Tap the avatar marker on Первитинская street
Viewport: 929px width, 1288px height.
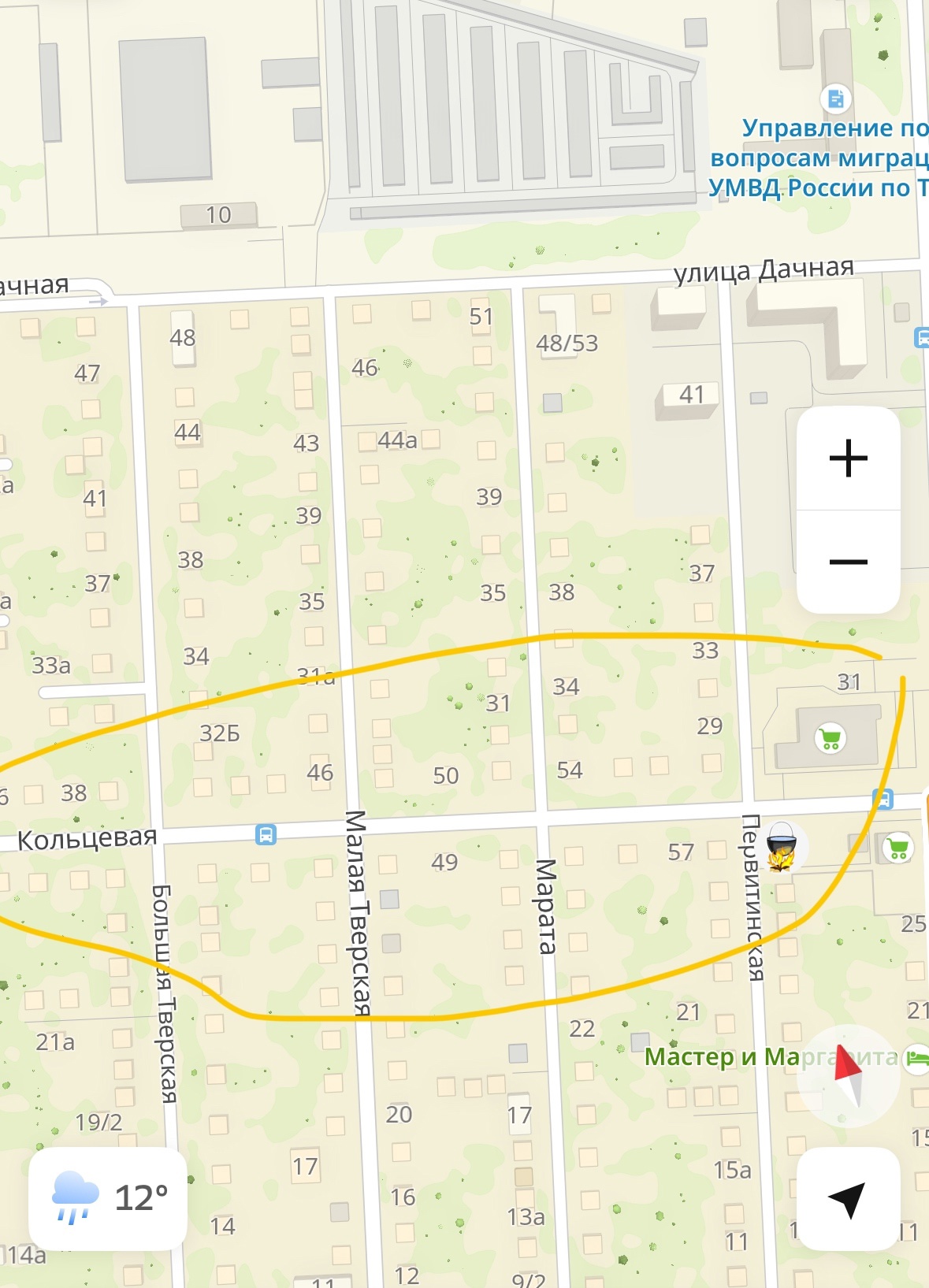click(x=782, y=848)
